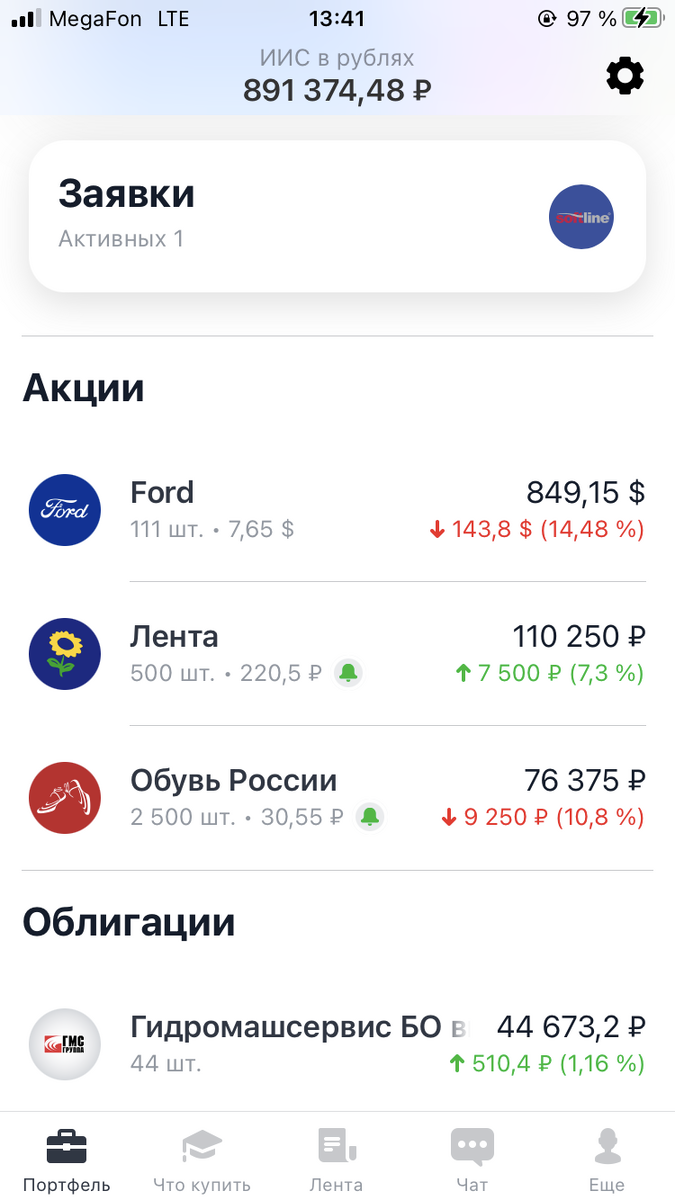675x1200 pixels.
Task: Open the Ford stock position
Action: pyautogui.click(x=337, y=510)
